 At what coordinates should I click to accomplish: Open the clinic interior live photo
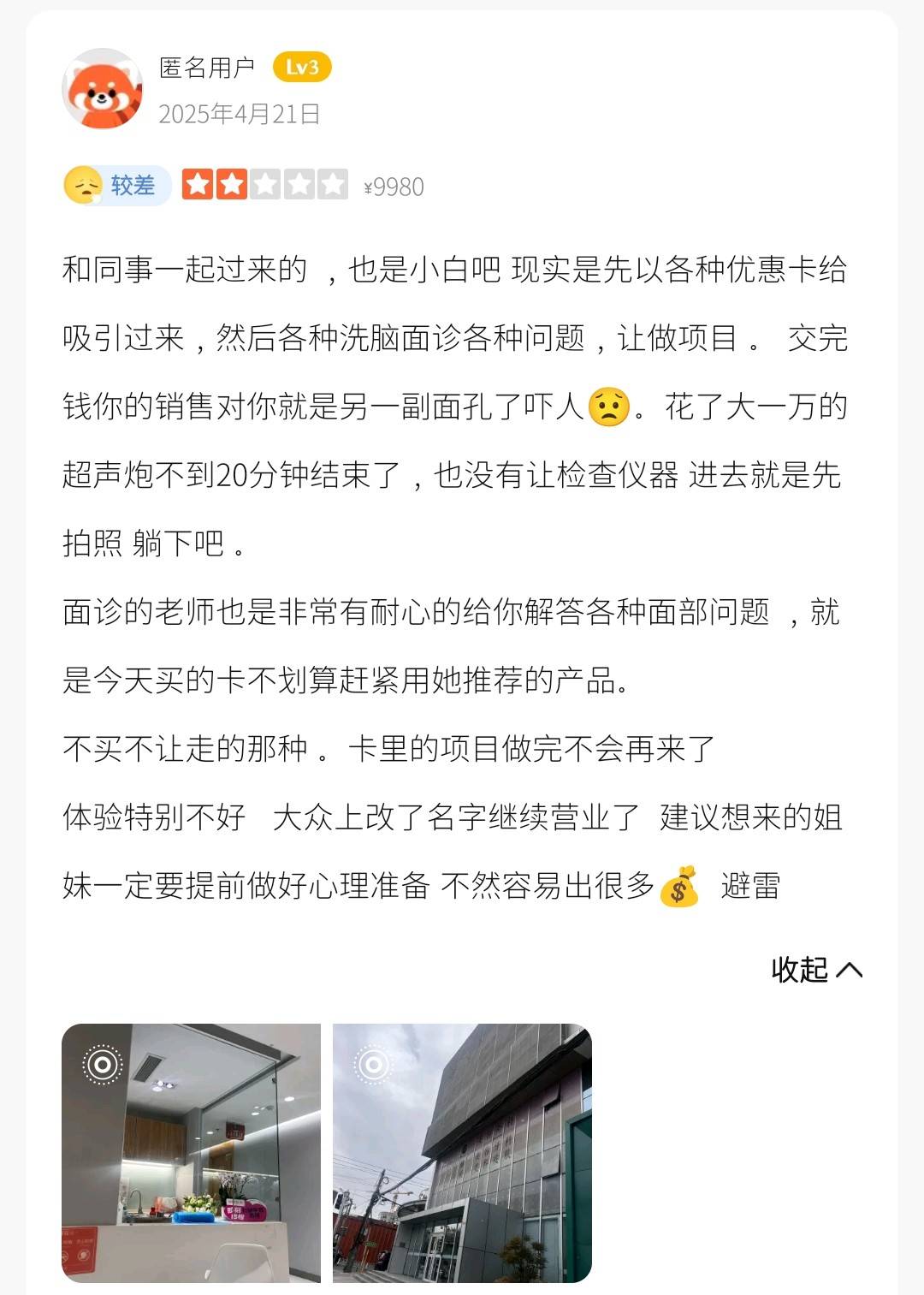click(192, 1152)
